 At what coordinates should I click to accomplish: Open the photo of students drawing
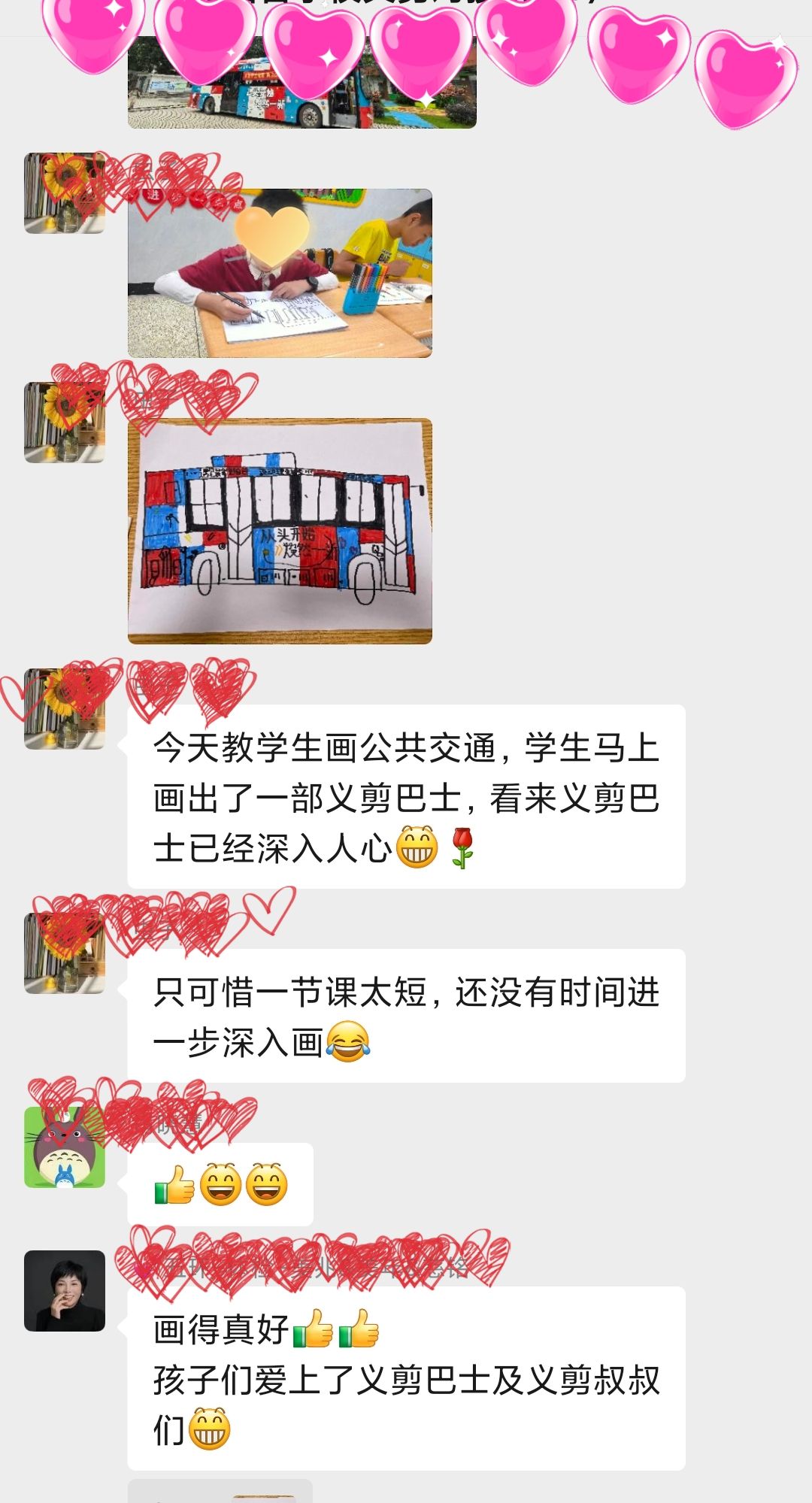point(280,273)
